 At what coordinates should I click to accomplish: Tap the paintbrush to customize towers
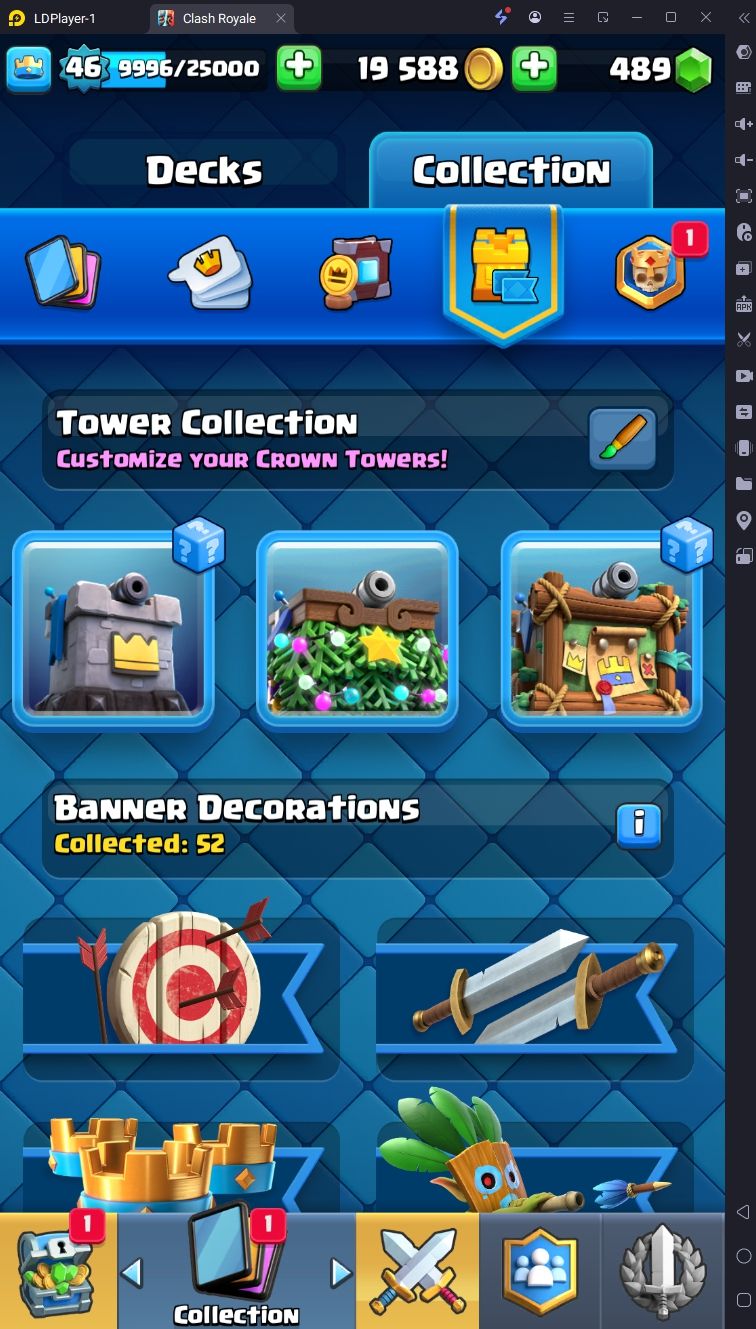click(622, 439)
